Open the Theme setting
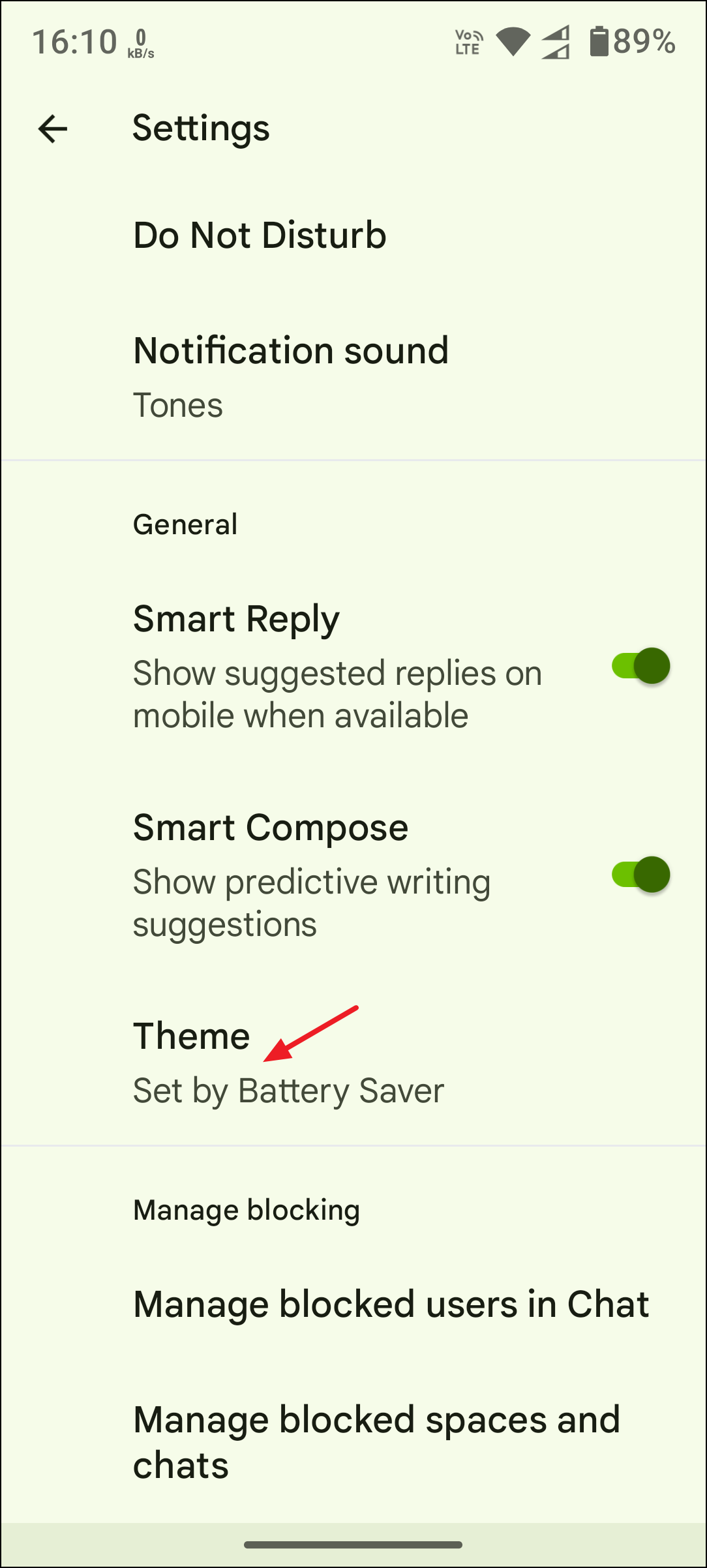 (287, 1063)
